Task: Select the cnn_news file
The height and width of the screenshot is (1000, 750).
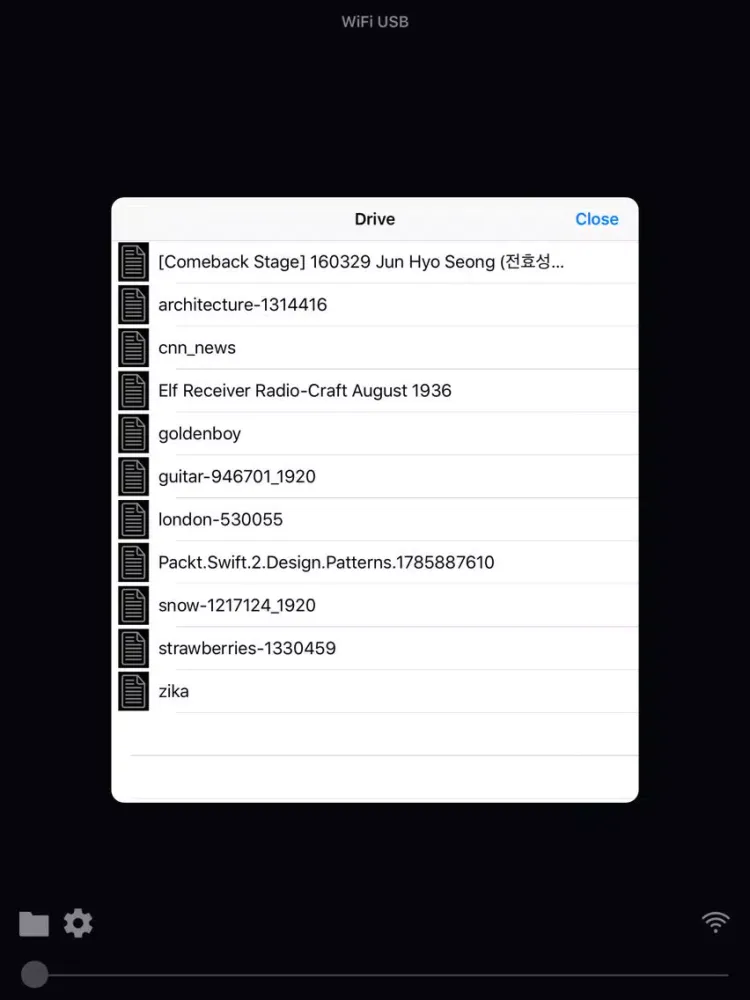Action: (197, 348)
